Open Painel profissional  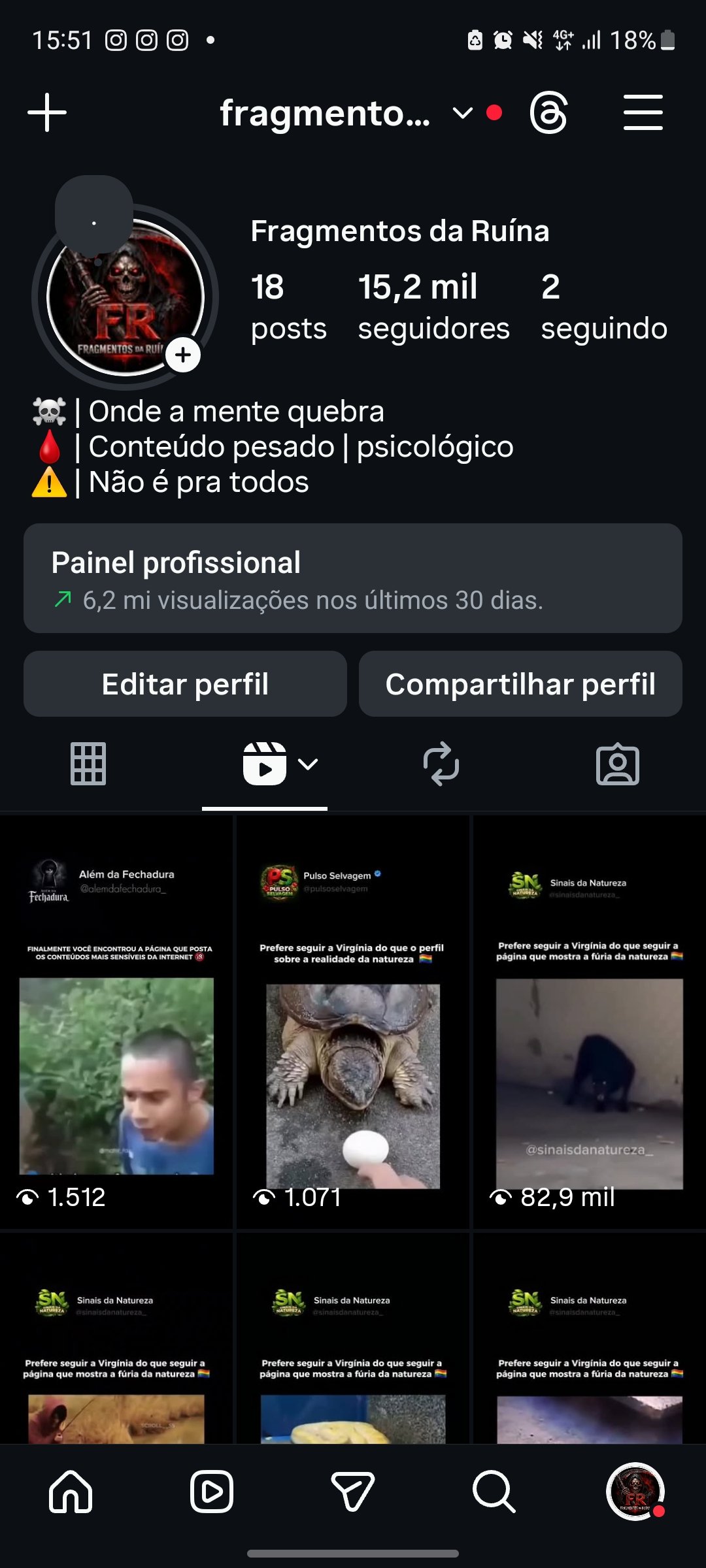(353, 578)
